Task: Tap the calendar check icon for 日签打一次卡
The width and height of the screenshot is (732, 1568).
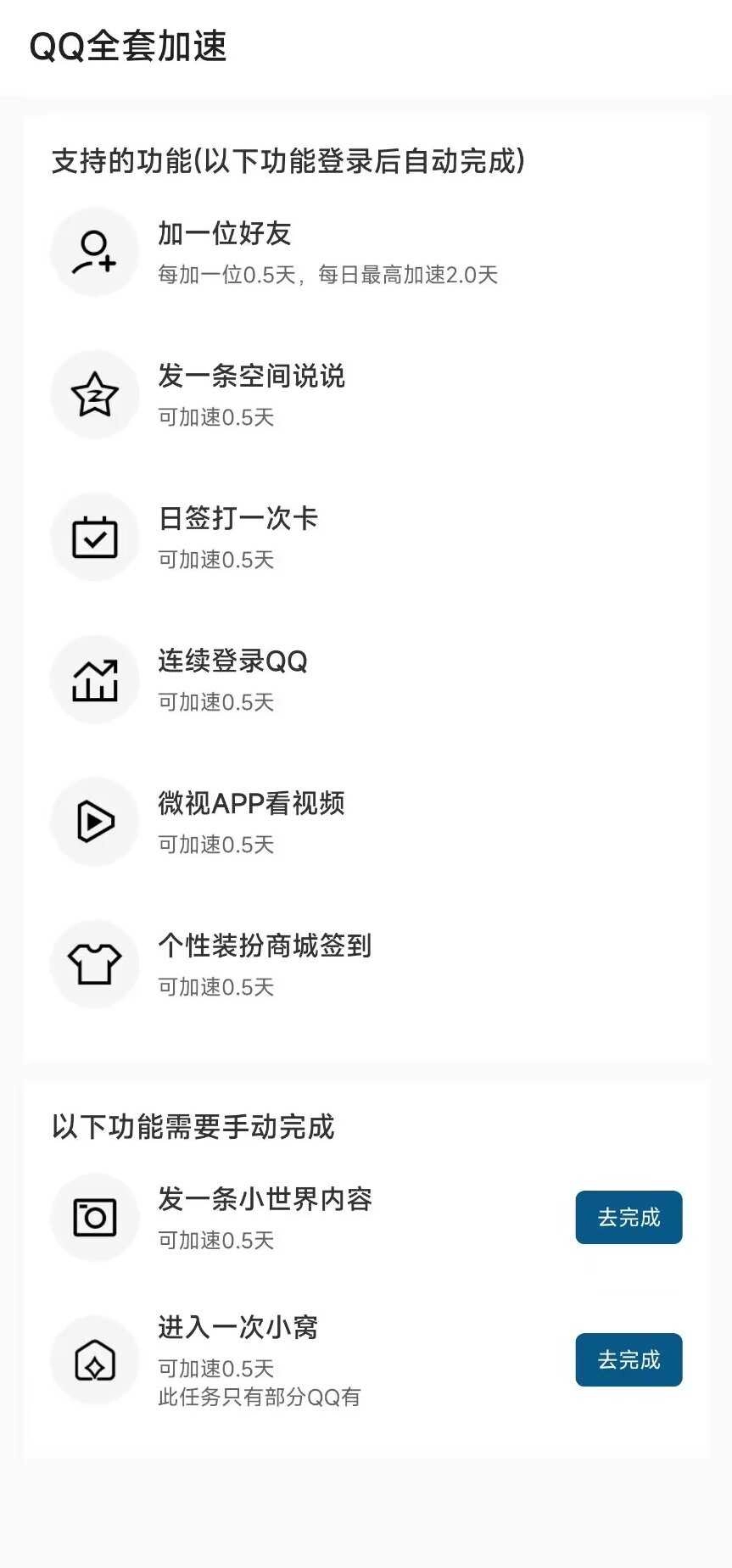Action: click(x=94, y=537)
